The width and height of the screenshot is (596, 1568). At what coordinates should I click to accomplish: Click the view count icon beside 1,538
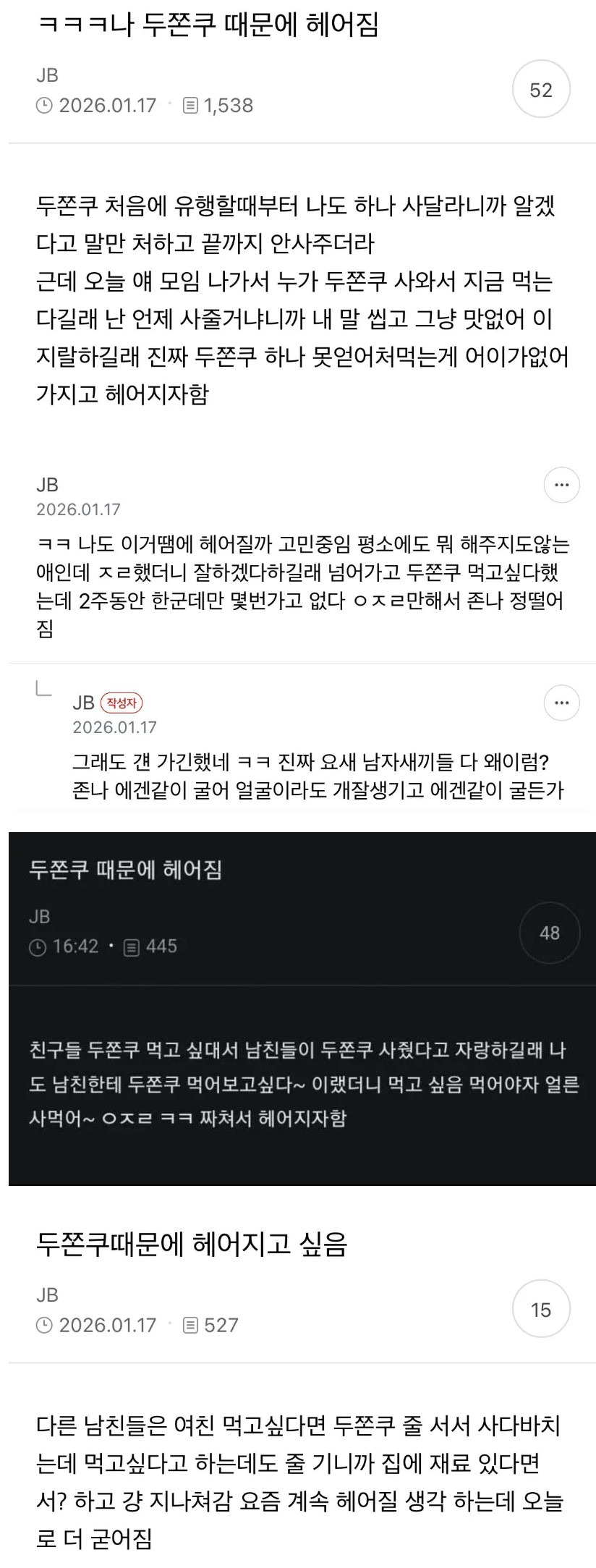[x=190, y=106]
